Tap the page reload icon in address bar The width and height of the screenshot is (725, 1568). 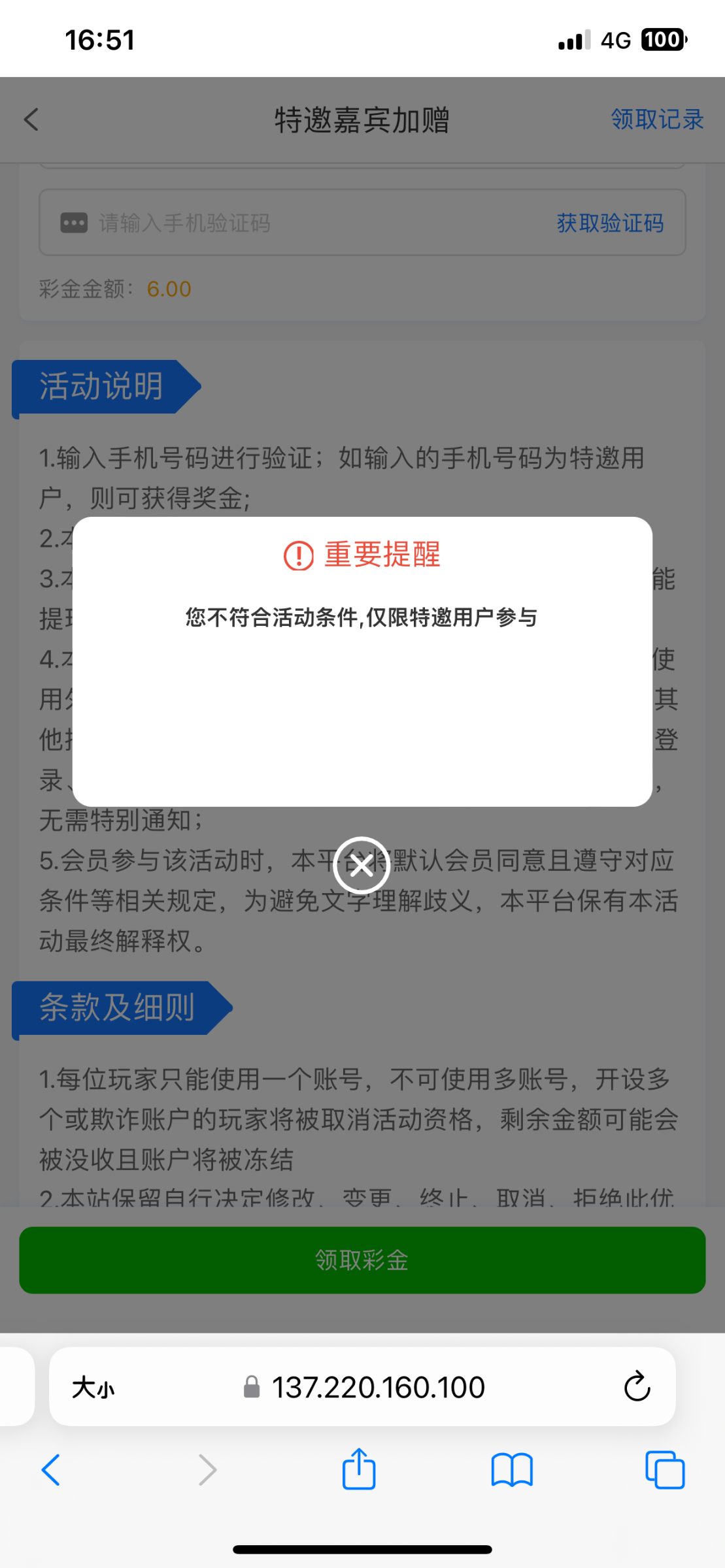coord(636,1386)
